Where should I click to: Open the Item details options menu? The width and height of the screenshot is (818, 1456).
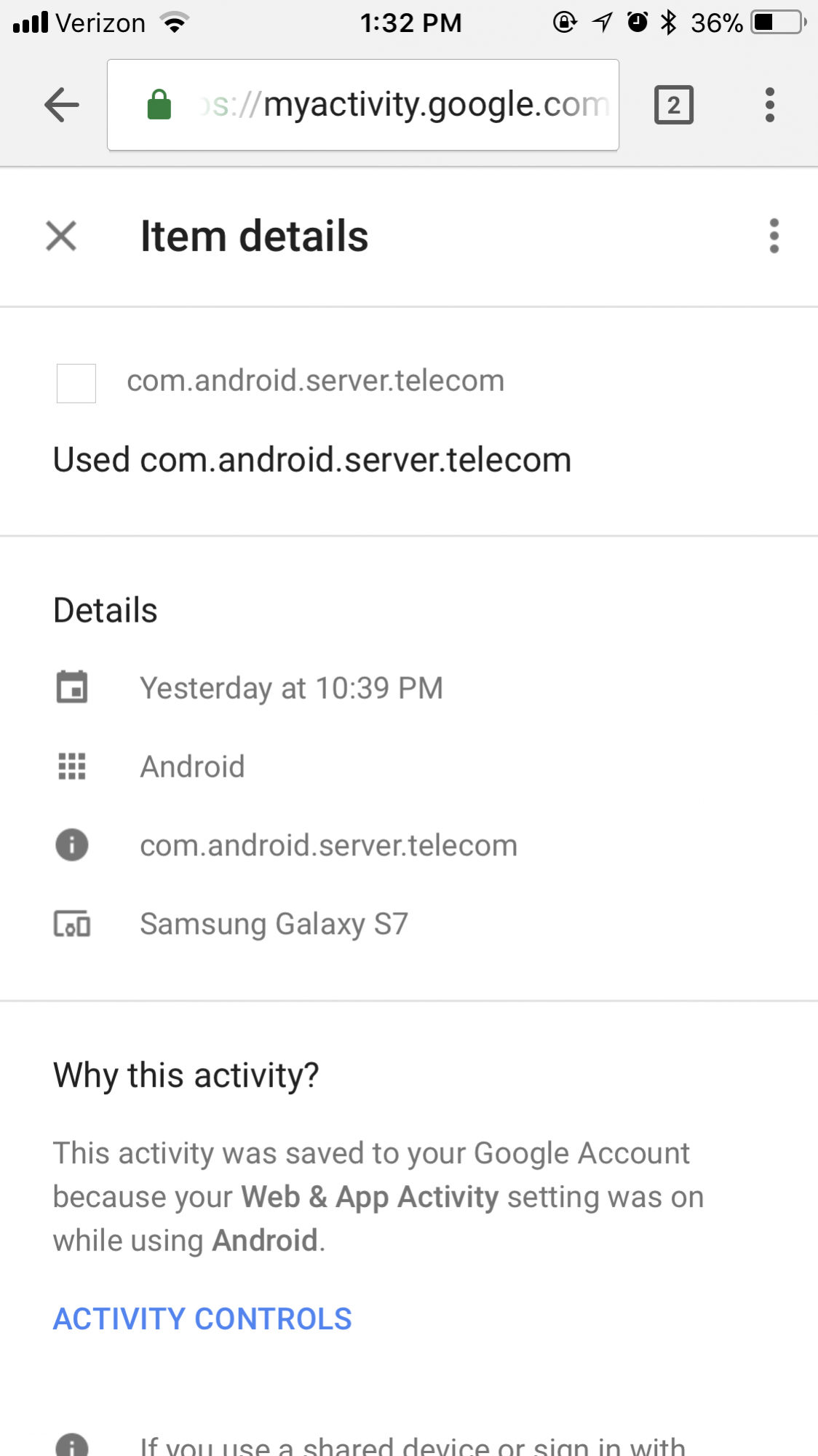click(x=774, y=236)
